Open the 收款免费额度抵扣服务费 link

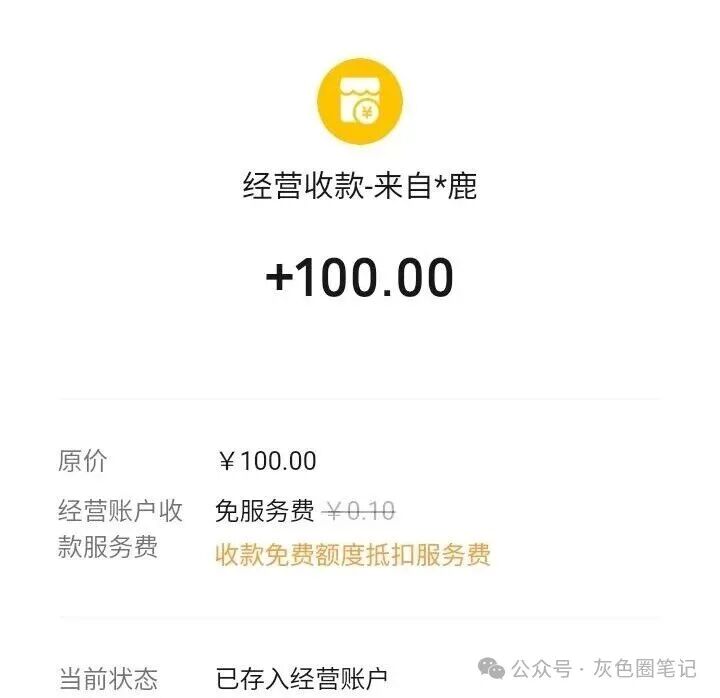(x=353, y=554)
